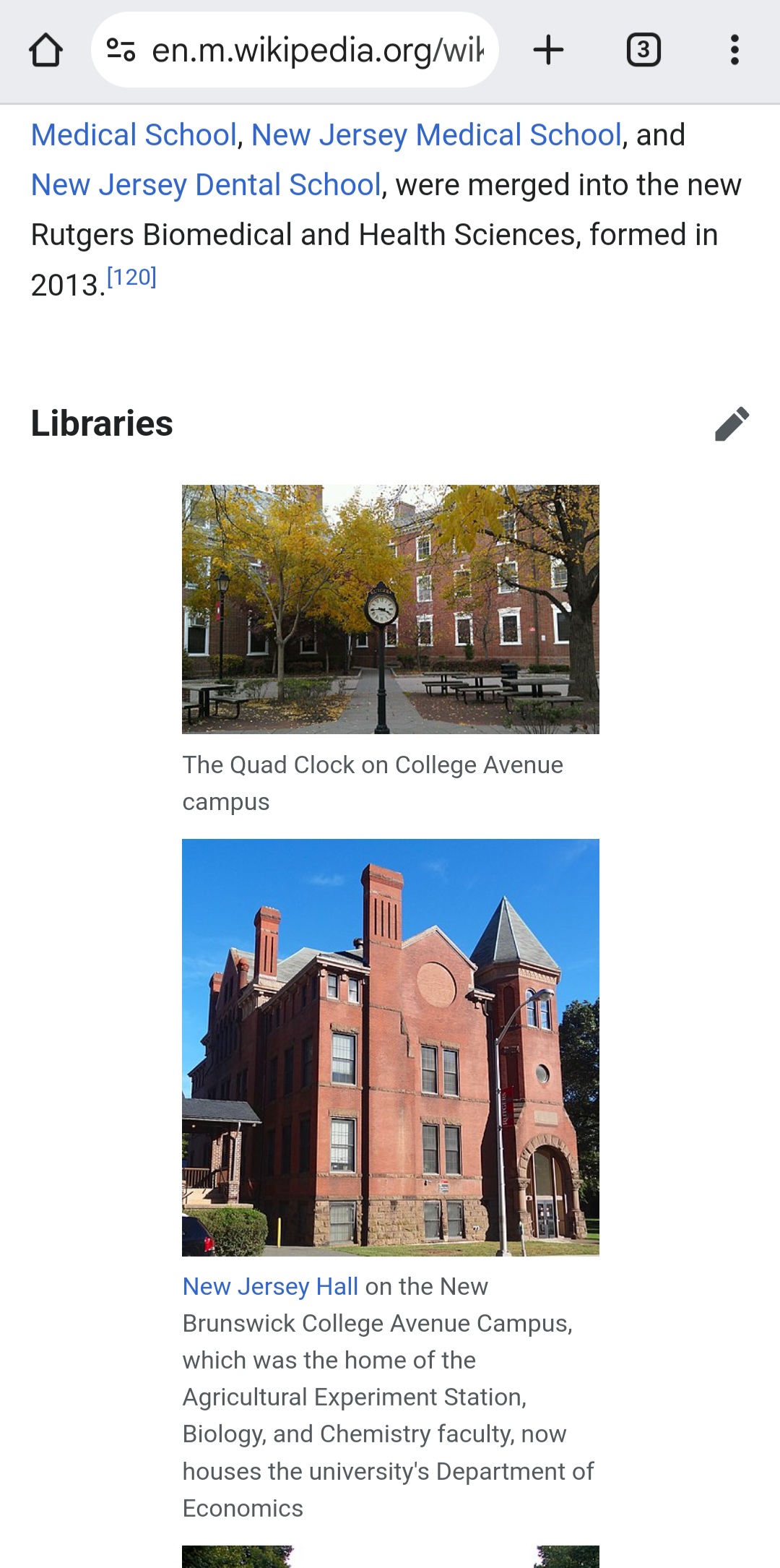Viewport: 780px width, 1568px height.
Task: Go to the browser home page
Action: (45, 51)
